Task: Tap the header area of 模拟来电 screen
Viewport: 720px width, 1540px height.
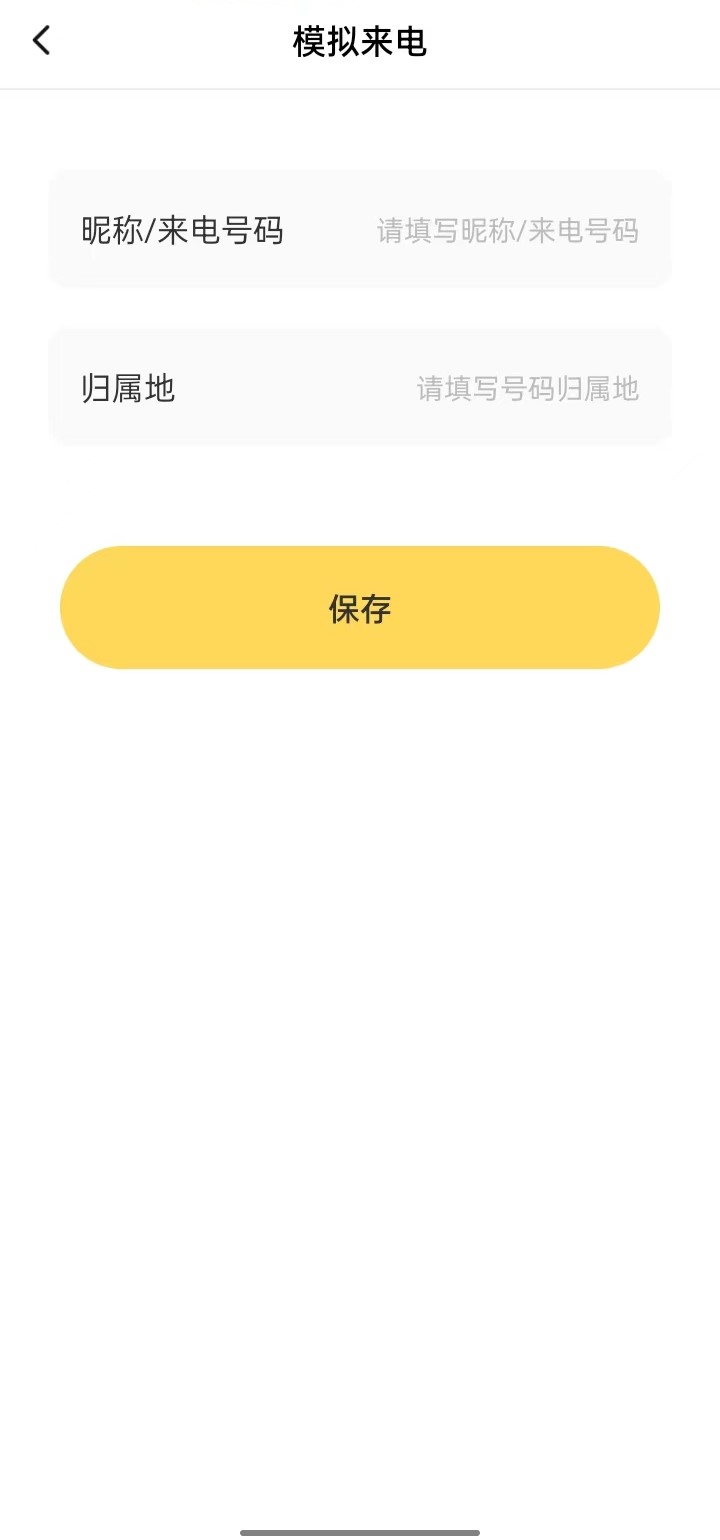Action: click(358, 42)
